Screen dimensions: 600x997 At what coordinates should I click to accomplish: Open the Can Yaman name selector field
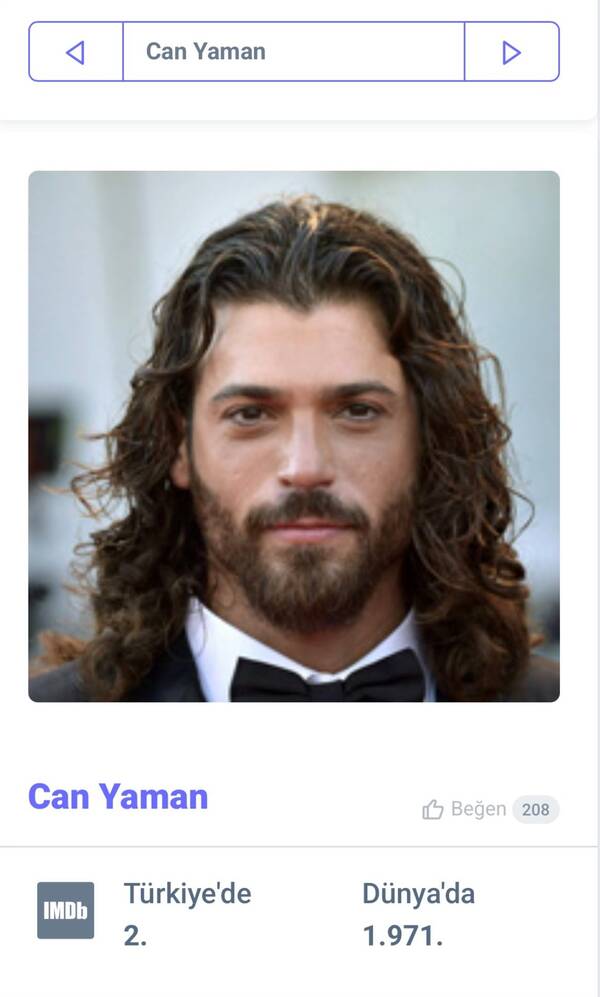(293, 52)
